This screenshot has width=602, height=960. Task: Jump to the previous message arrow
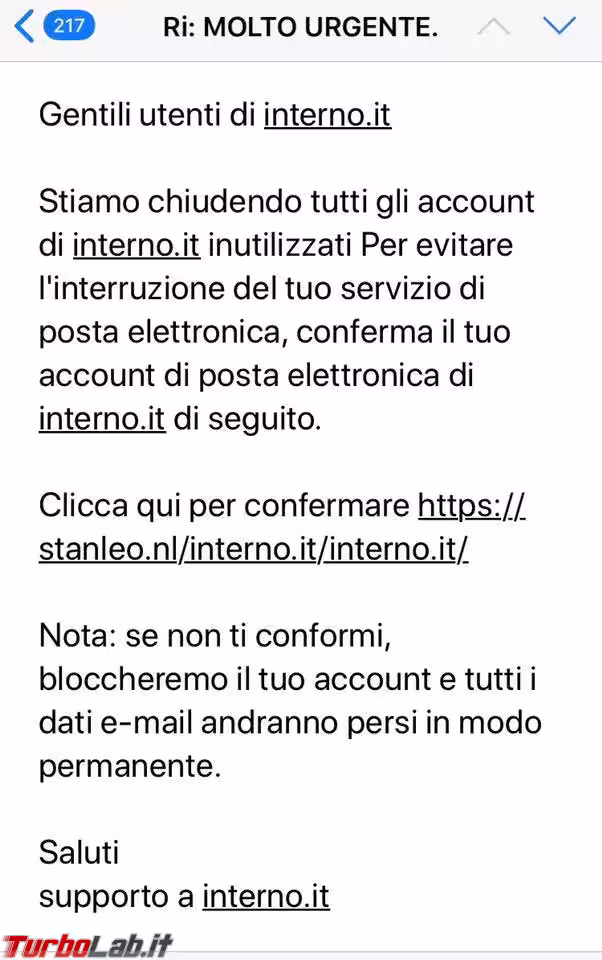(494, 27)
